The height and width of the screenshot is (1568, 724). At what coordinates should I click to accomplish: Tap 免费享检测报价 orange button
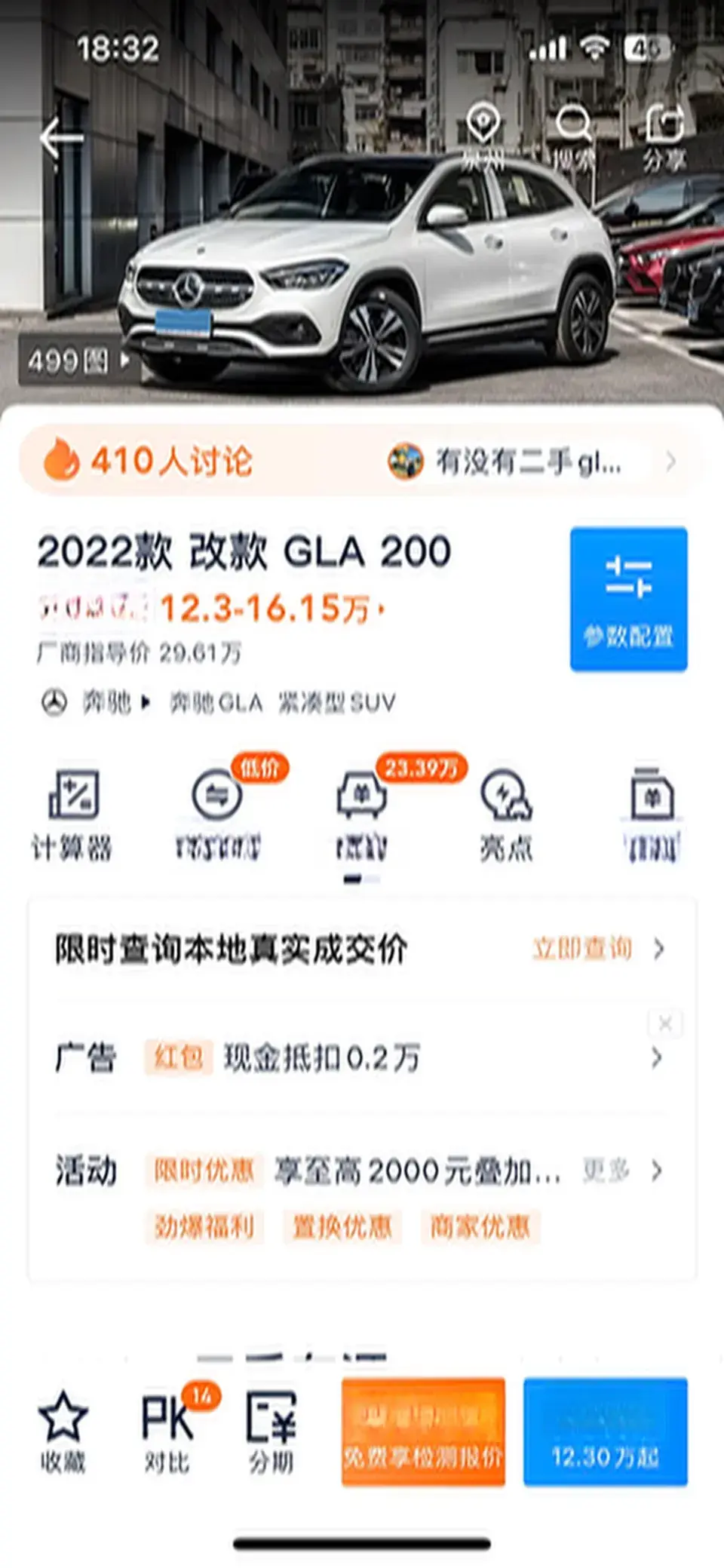point(423,1432)
